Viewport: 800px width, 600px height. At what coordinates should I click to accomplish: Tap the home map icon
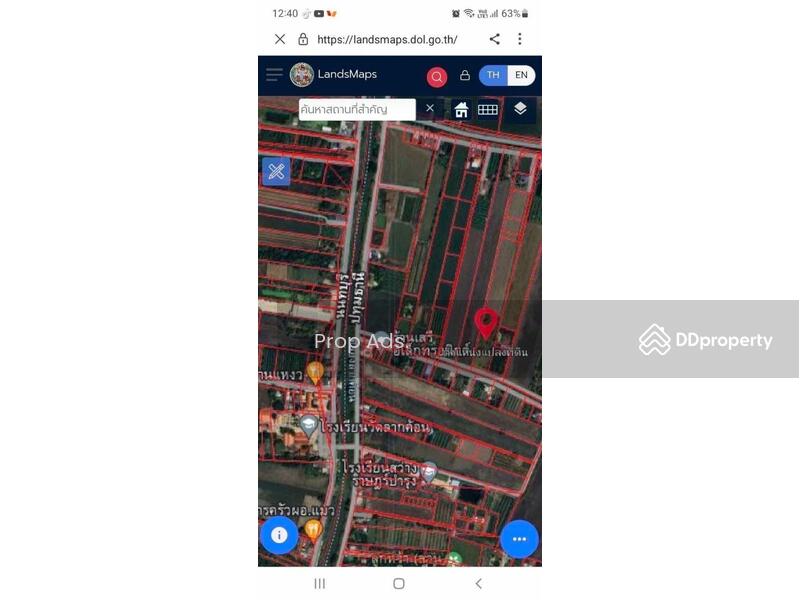(x=461, y=110)
